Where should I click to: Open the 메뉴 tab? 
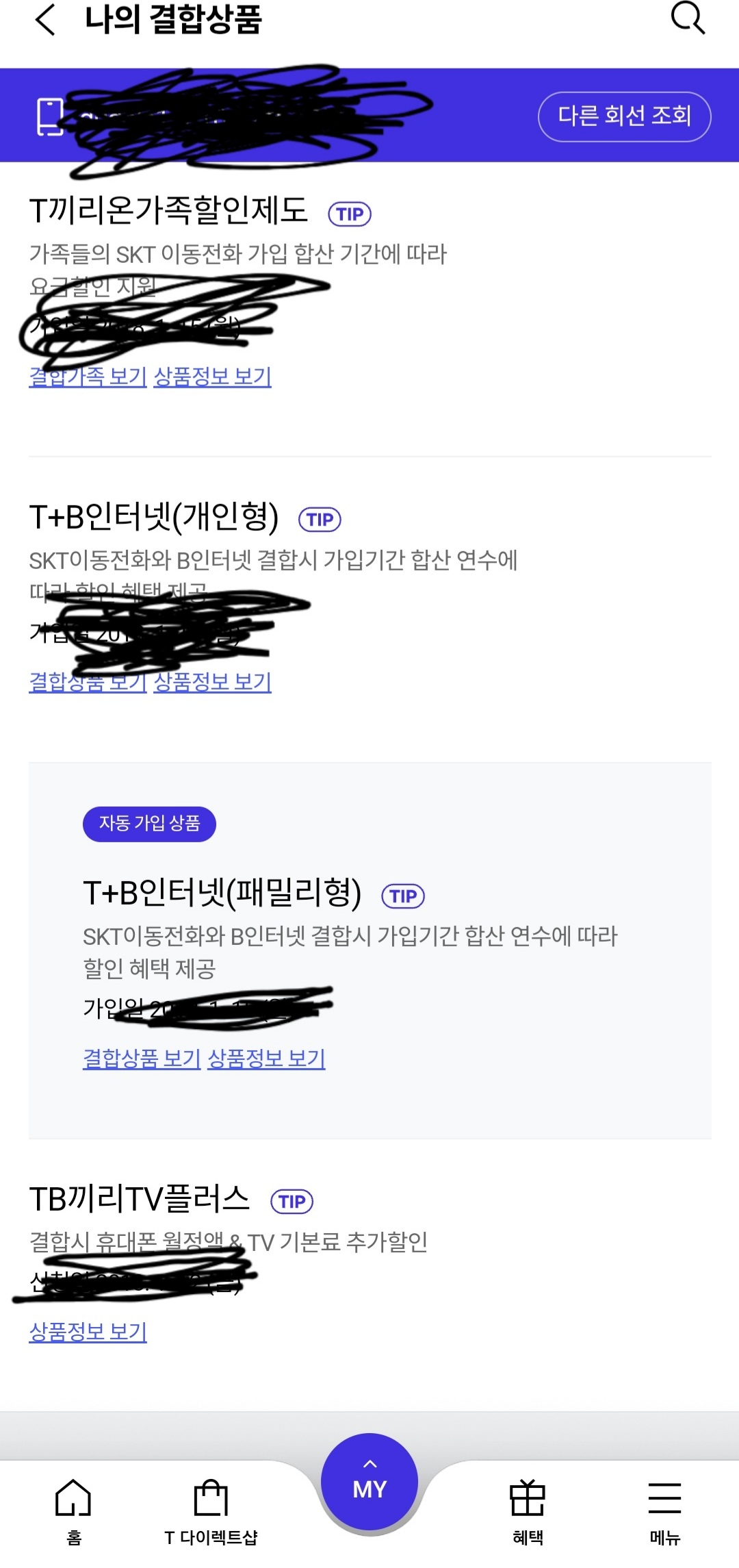pos(664,1512)
